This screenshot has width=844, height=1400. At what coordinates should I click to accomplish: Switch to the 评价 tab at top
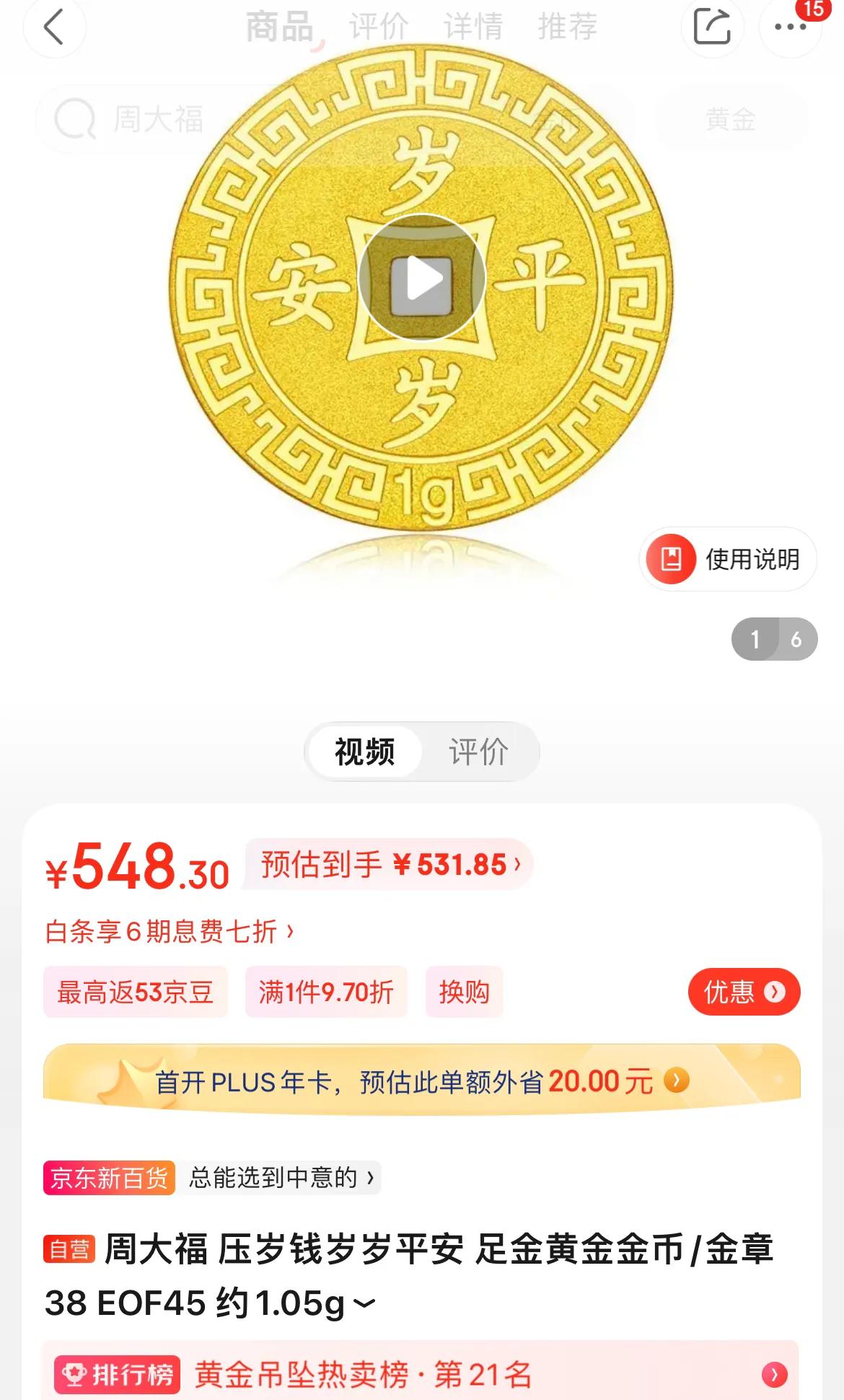[379, 27]
